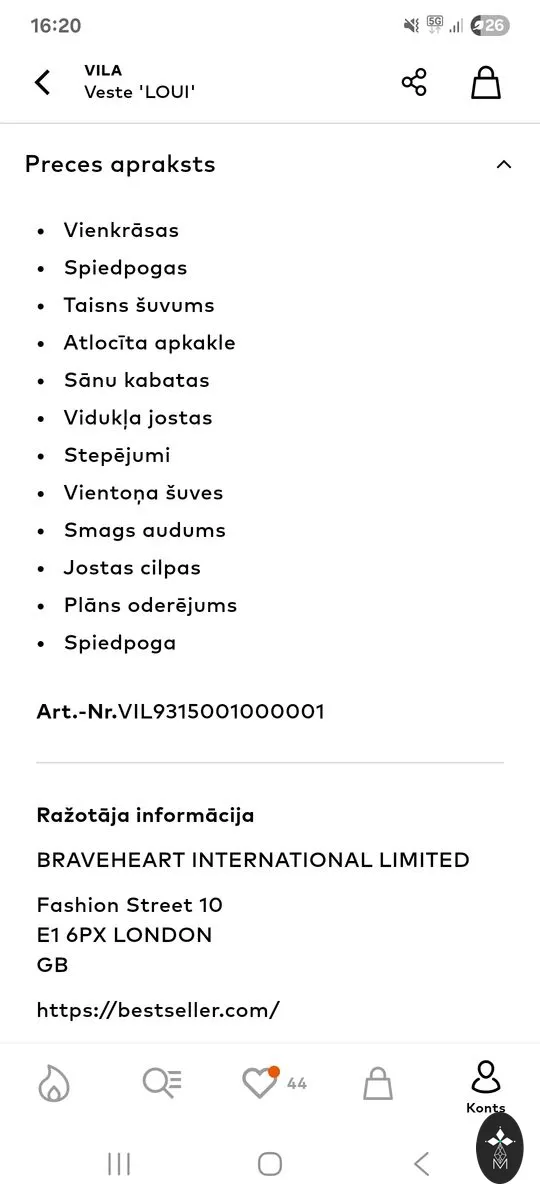Tap the system home button
The image size is (540, 1200).
coord(270,1163)
